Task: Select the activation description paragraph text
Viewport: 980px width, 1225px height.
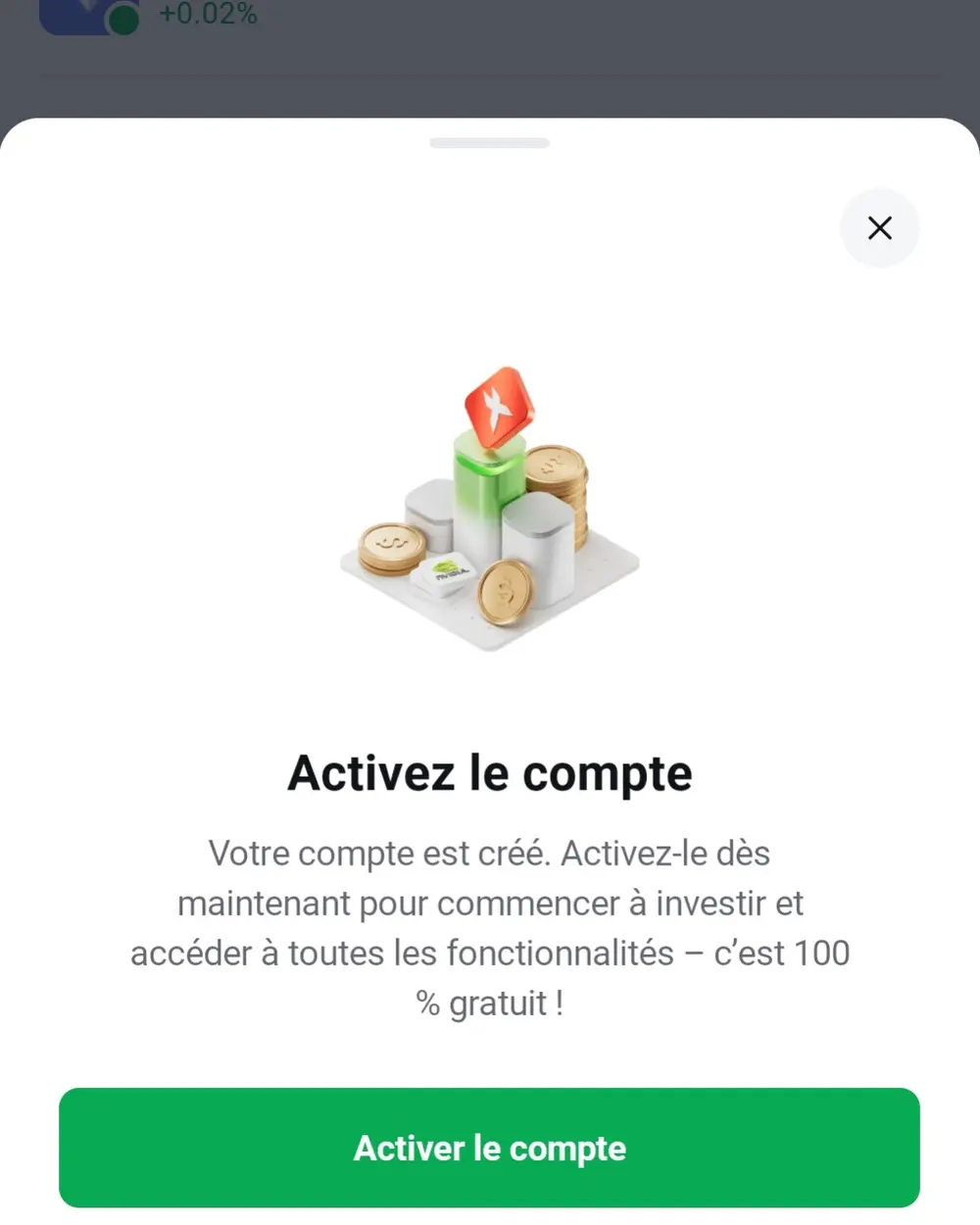Action: point(489,926)
